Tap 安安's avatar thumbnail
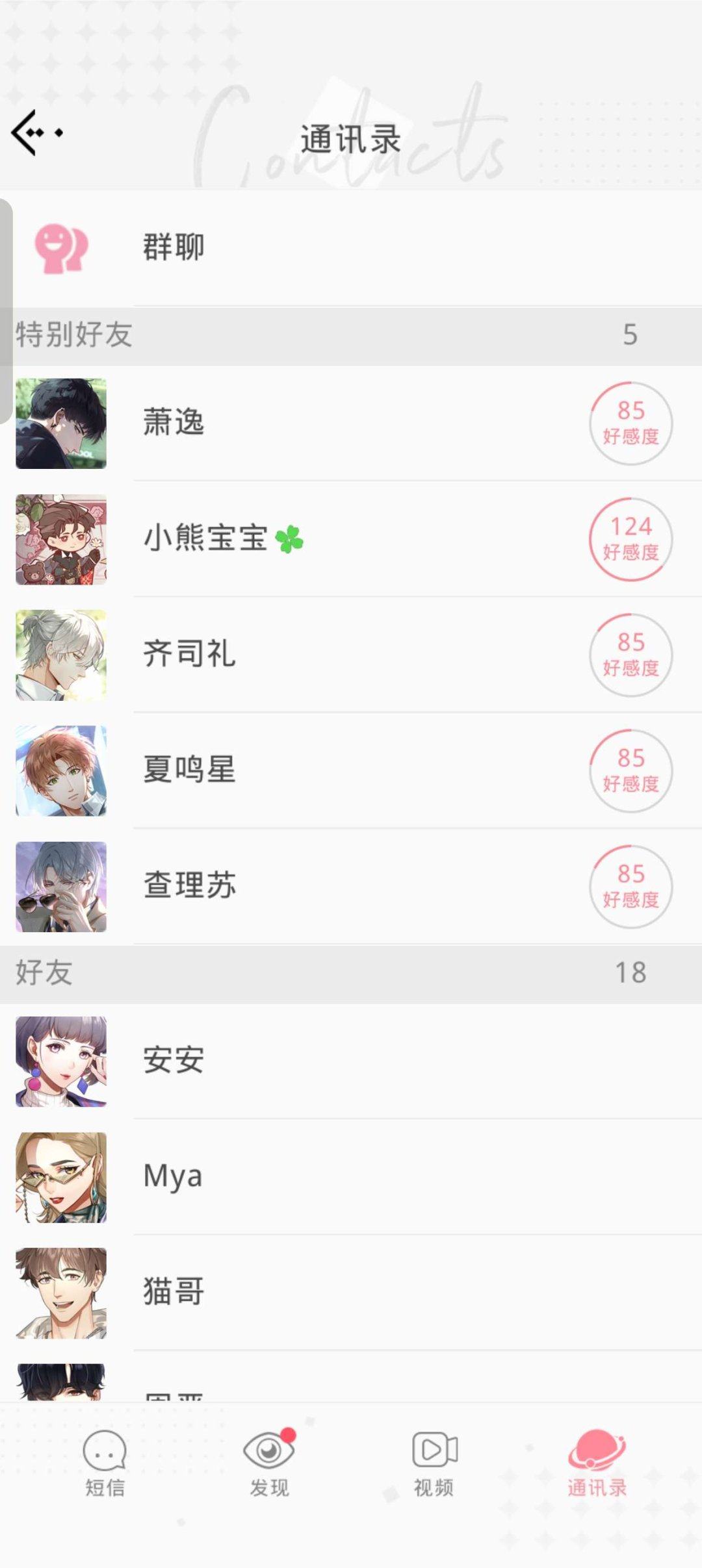Screen dimensions: 702x1568 coord(61,1061)
